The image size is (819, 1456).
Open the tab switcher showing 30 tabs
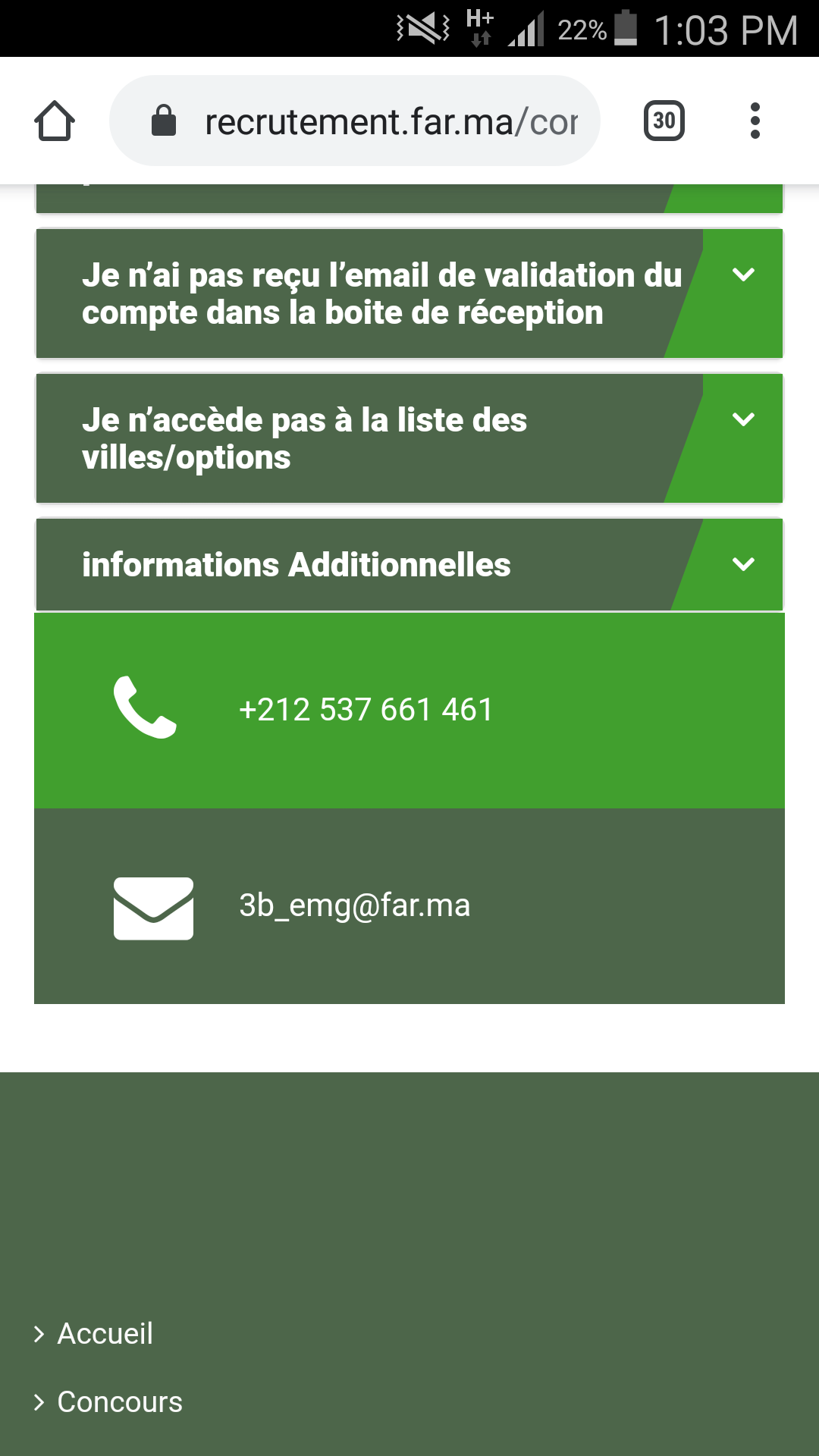click(x=664, y=121)
